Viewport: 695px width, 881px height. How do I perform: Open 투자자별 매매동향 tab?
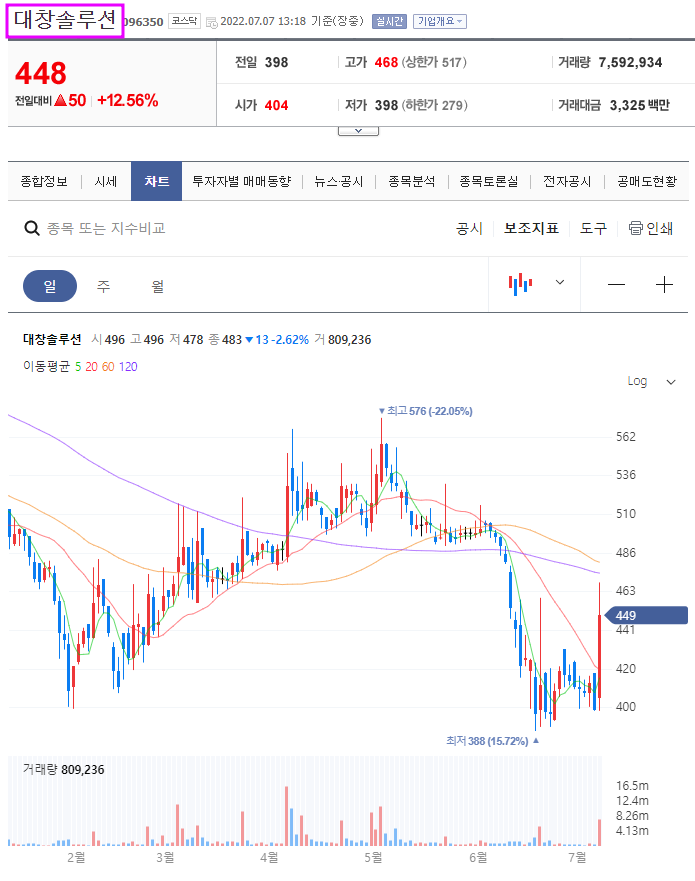pos(241,181)
